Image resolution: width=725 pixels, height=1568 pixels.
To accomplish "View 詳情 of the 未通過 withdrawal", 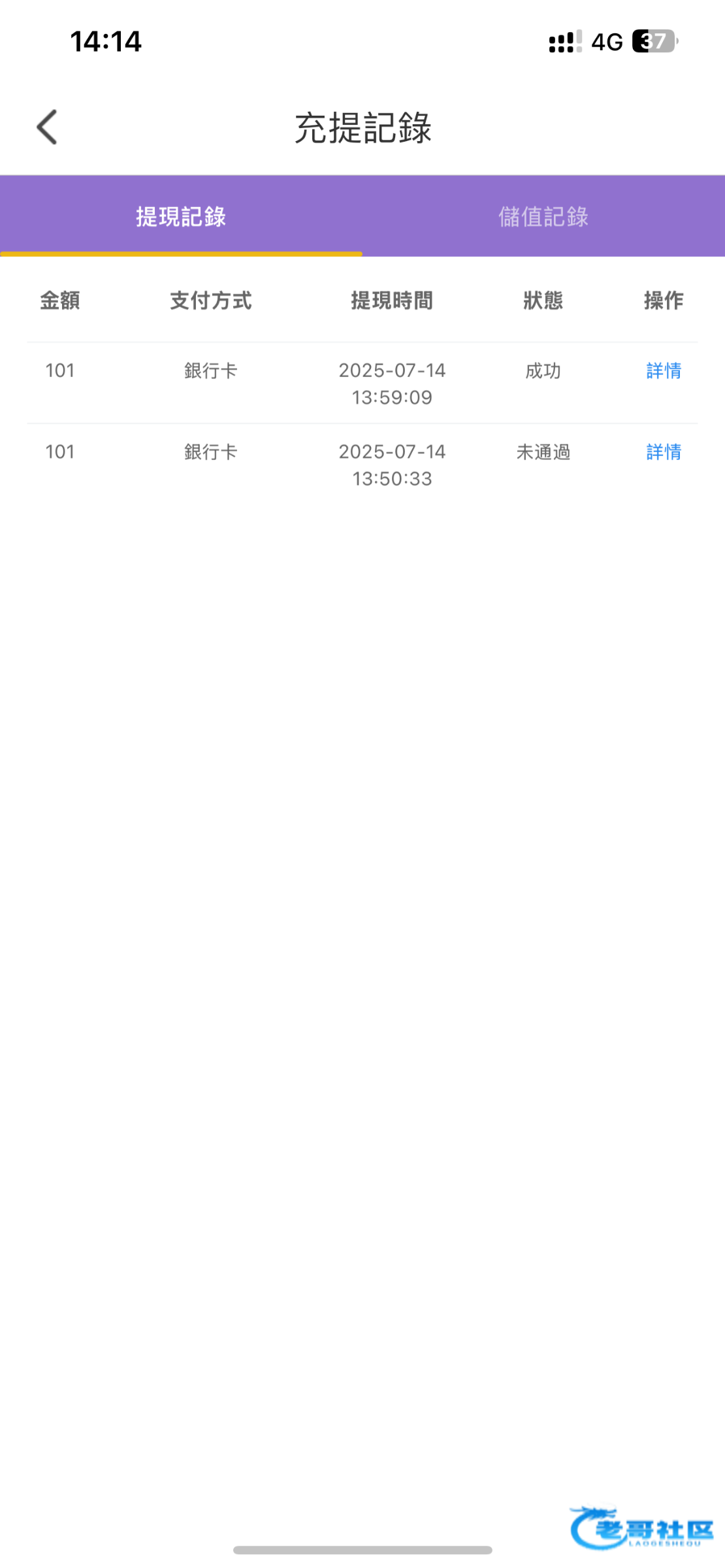I will point(664,452).
